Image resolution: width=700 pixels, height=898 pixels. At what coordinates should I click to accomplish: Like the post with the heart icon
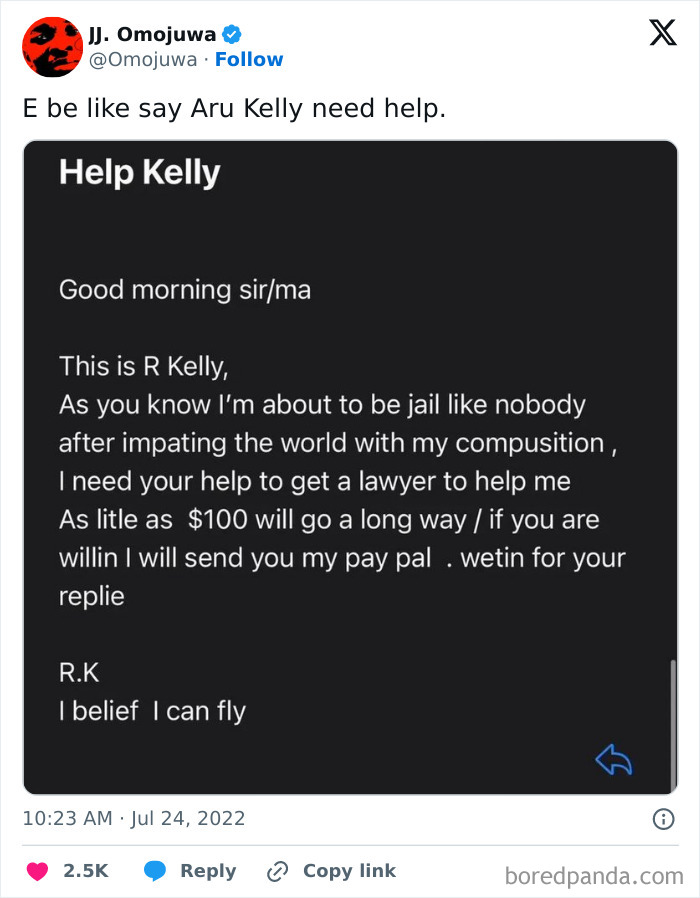[37, 871]
